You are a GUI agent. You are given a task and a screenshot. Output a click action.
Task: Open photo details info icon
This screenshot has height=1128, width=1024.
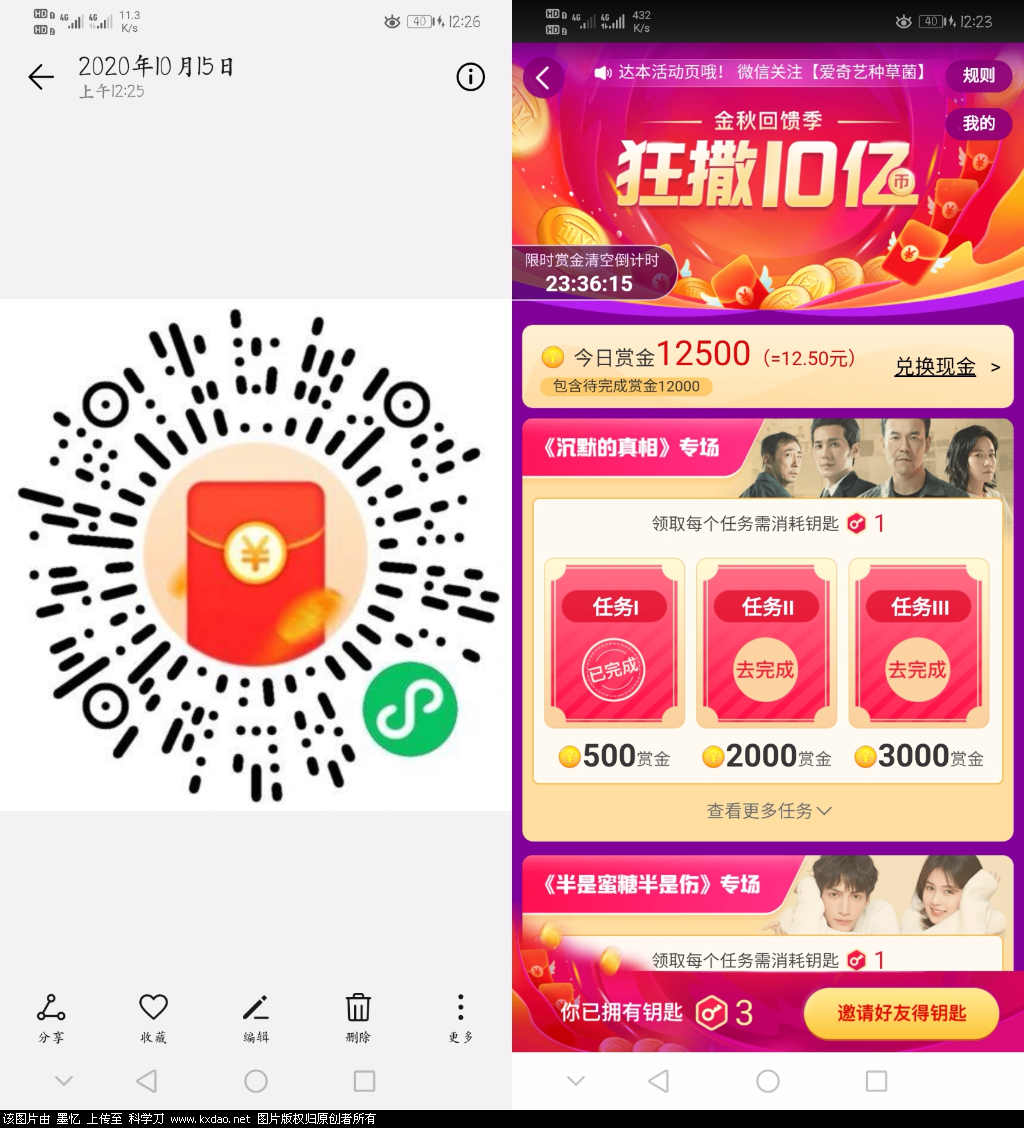click(x=470, y=77)
